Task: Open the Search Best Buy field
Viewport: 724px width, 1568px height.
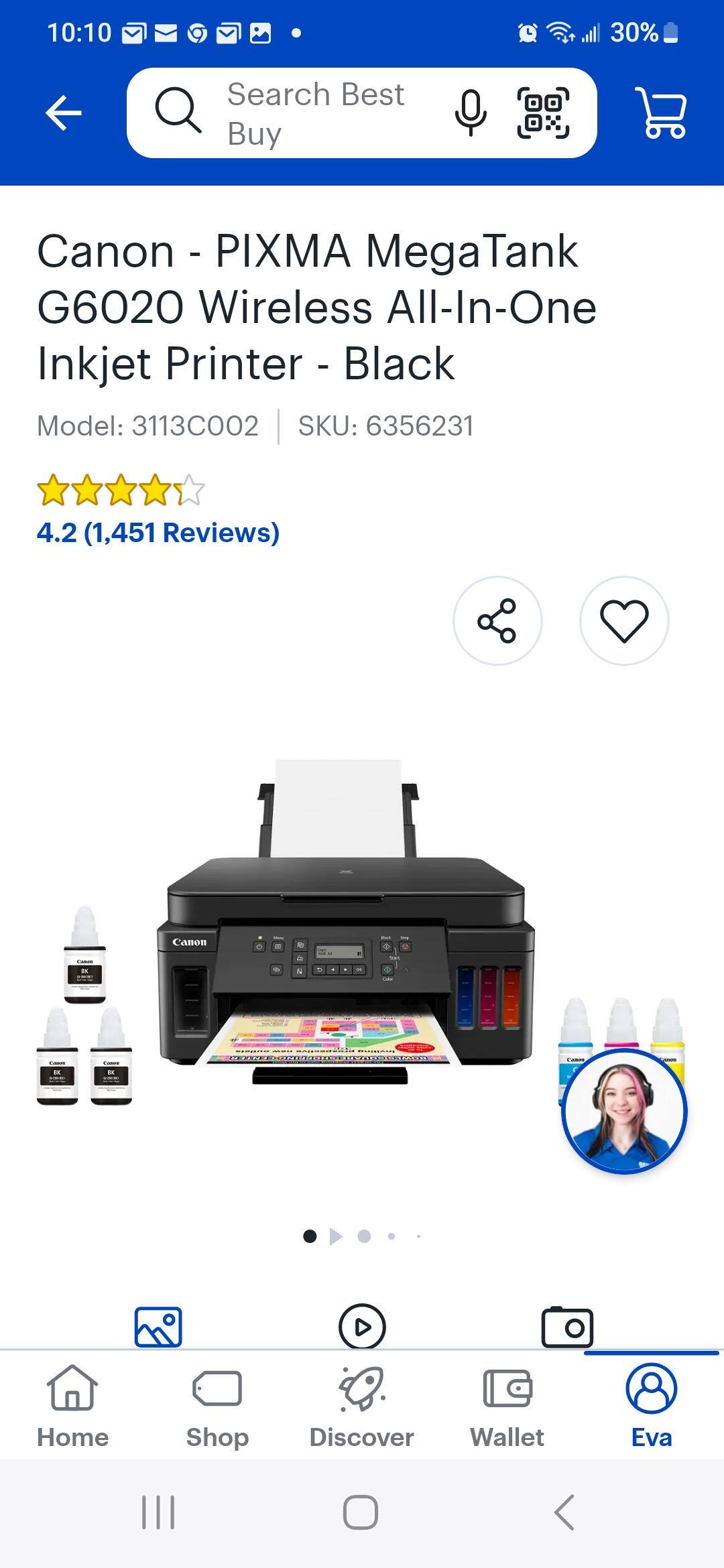Action: point(315,113)
